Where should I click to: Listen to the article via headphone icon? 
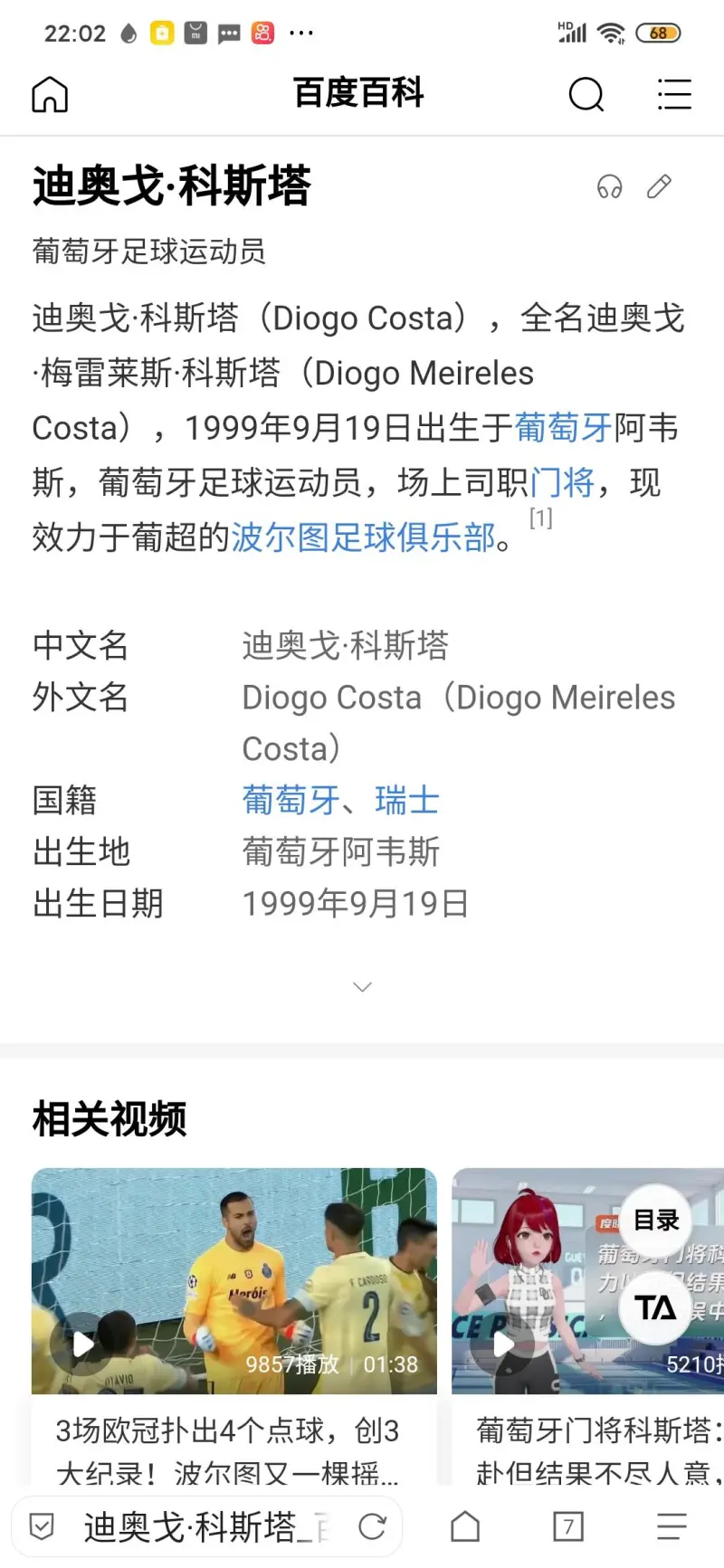click(x=610, y=187)
